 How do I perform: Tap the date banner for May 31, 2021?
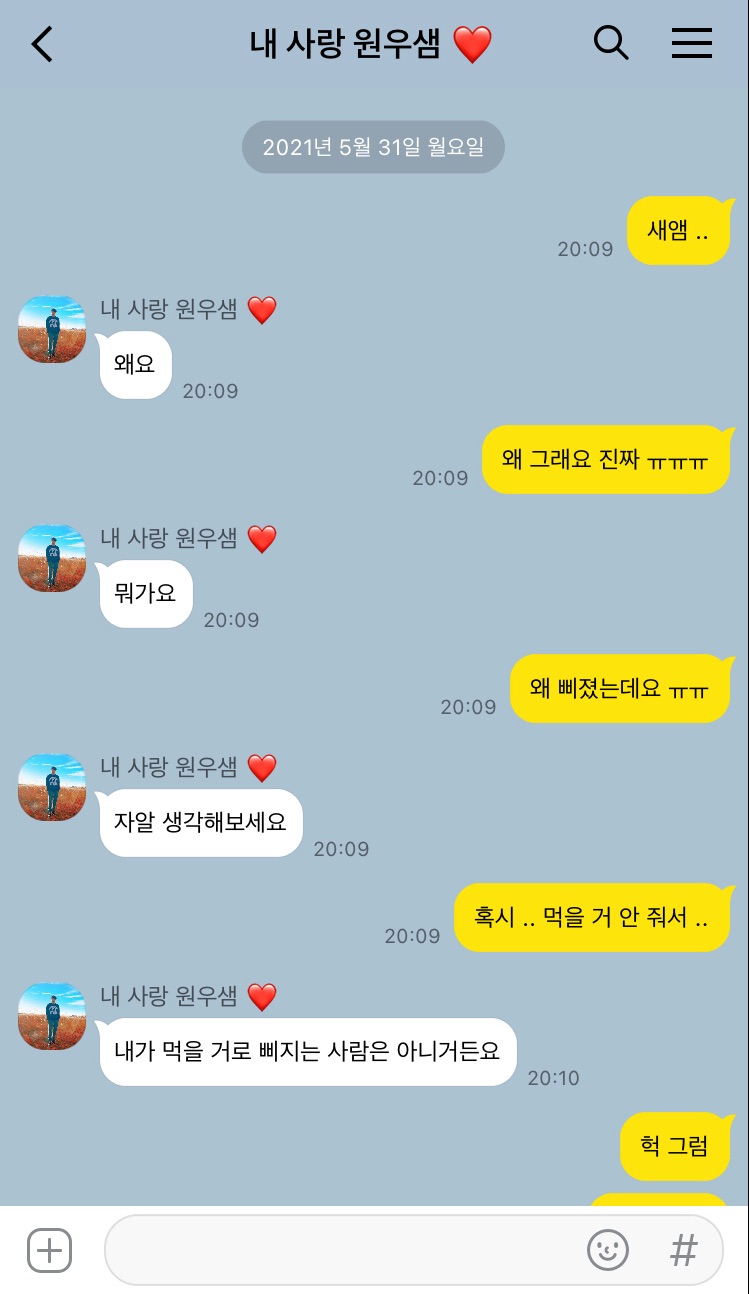[373, 146]
